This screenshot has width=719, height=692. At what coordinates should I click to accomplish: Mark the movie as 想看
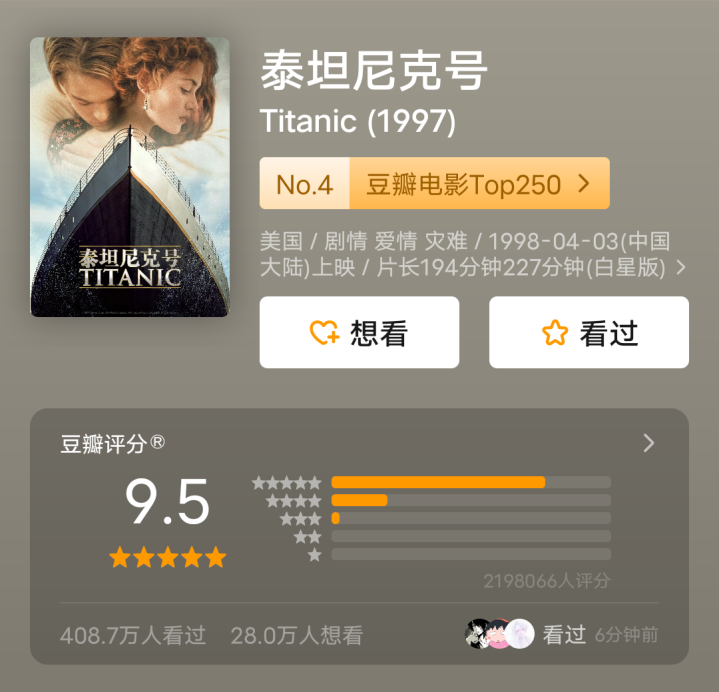[359, 332]
